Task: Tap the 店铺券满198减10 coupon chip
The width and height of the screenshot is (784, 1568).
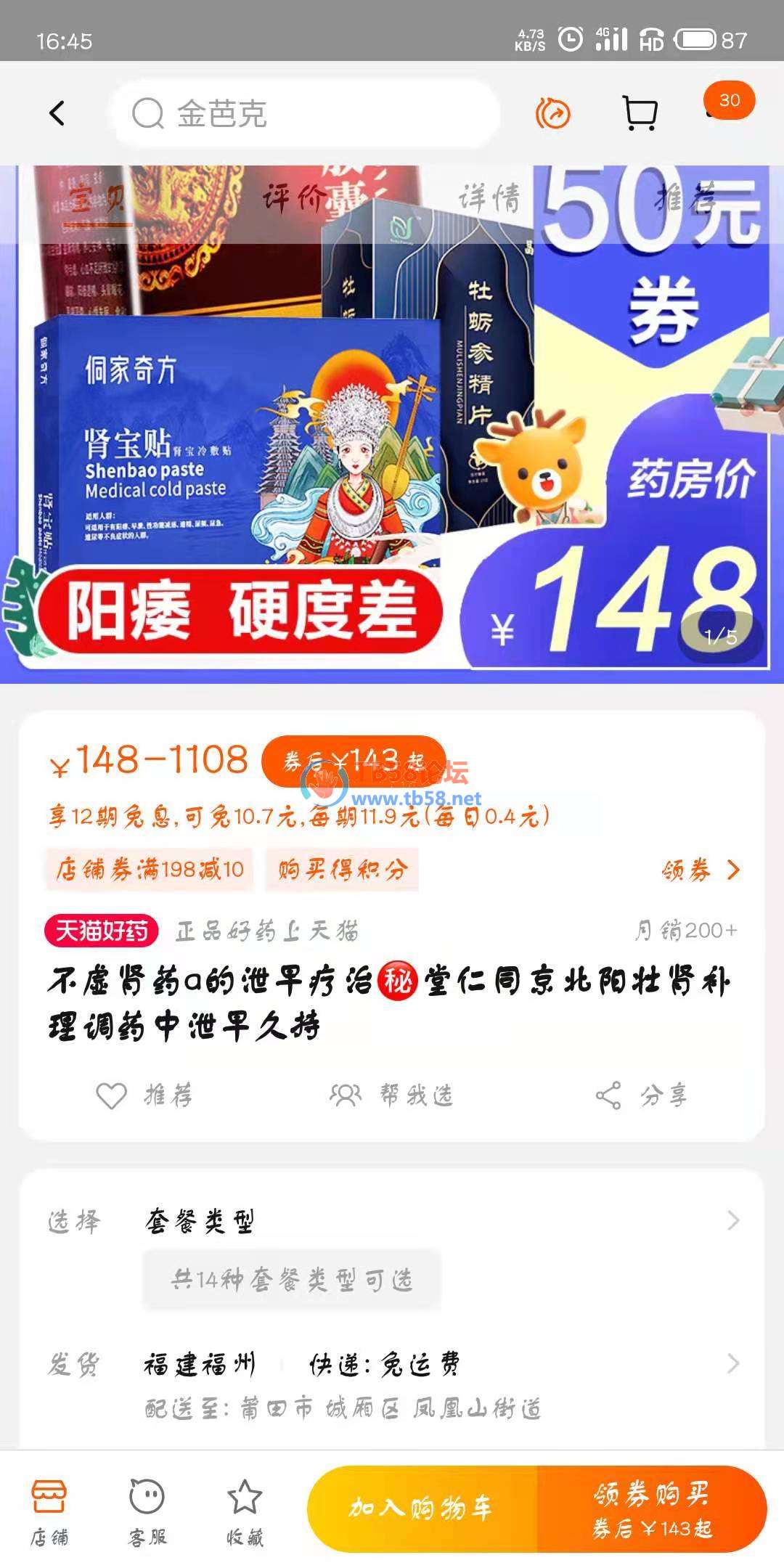Action: (x=150, y=869)
